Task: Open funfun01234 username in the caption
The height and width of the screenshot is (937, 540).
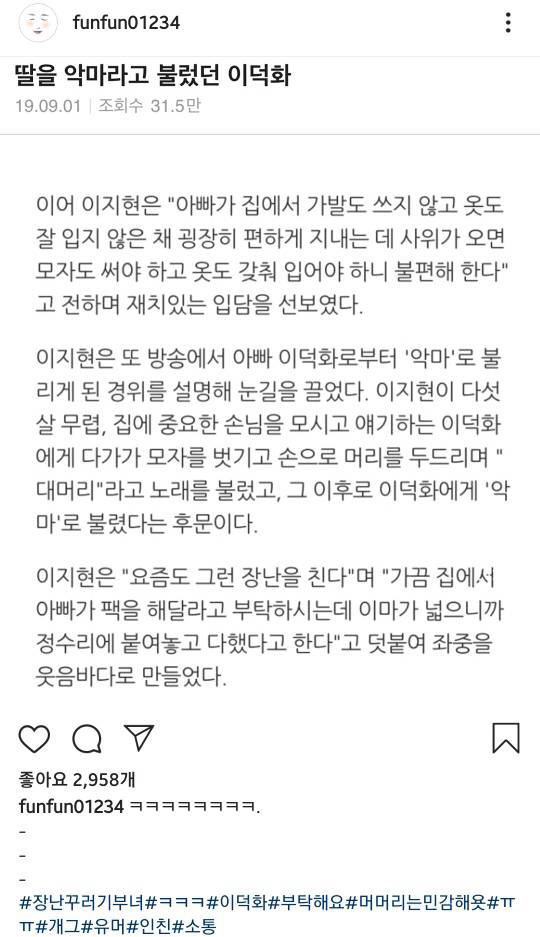Action: 71,806
